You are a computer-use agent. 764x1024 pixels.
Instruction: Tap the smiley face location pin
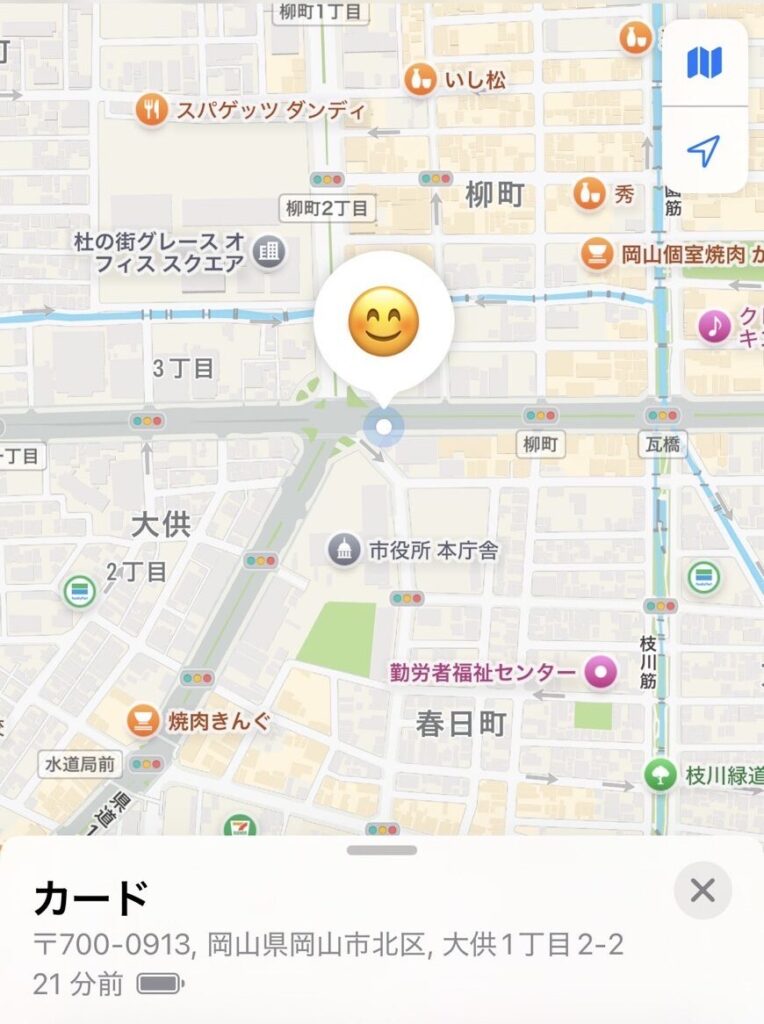(383, 323)
